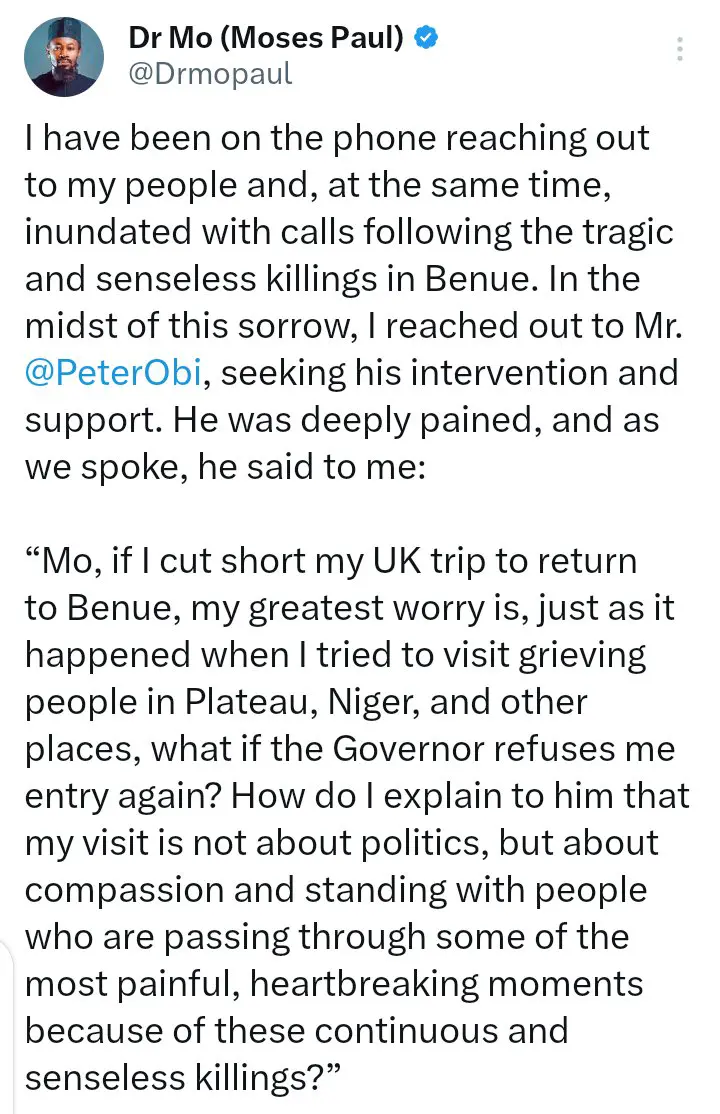Open Dr Mo's profile picture
720x1114 pixels.
65,57
